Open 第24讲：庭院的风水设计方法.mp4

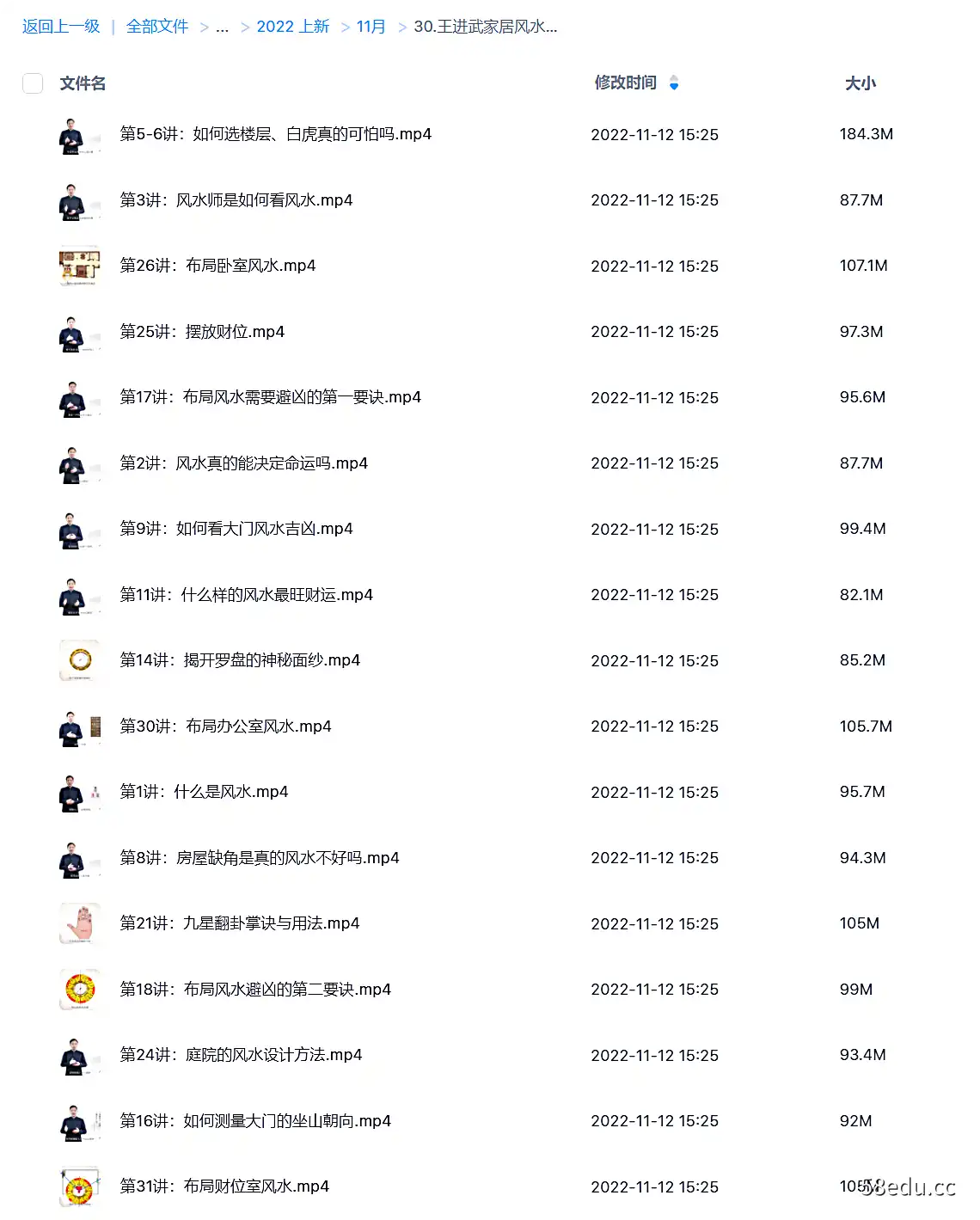pyautogui.click(x=241, y=1055)
